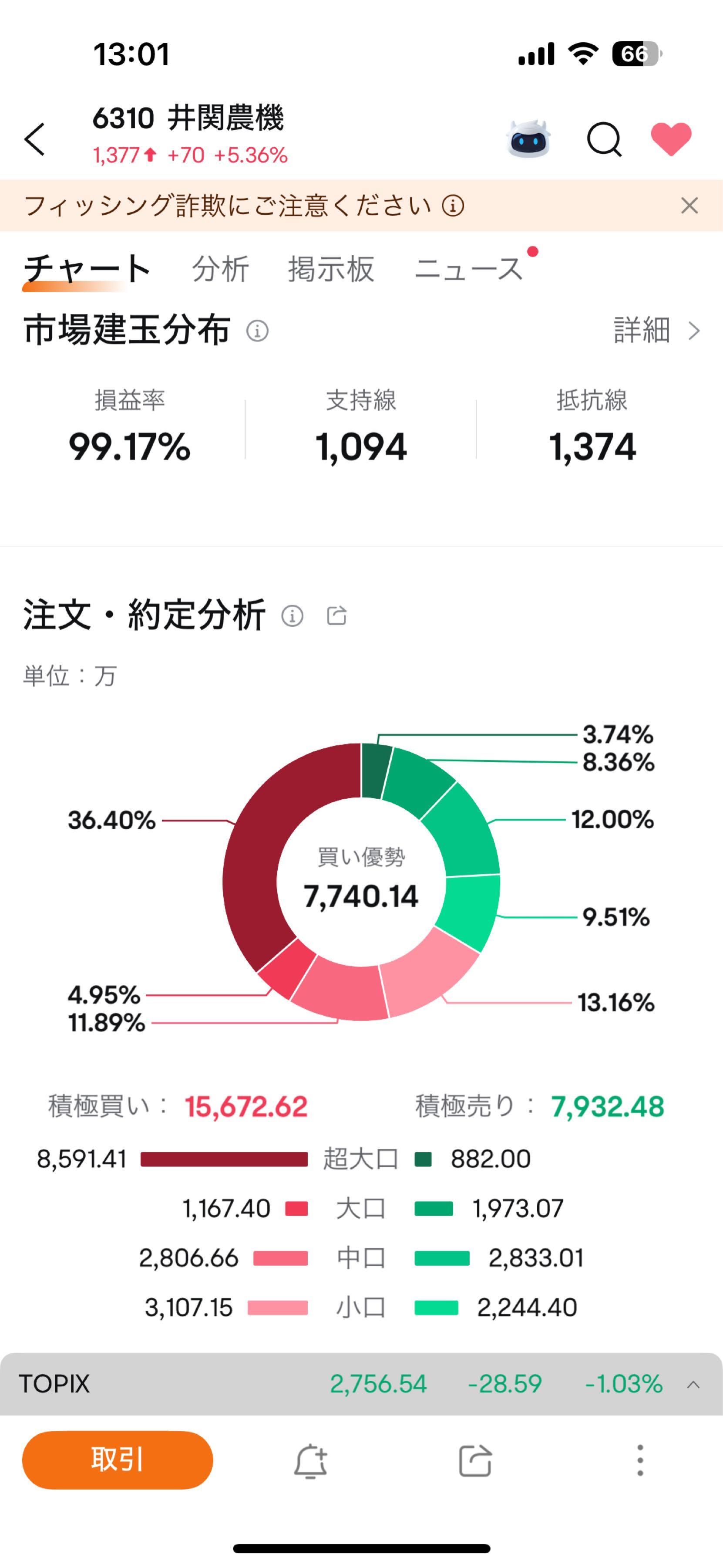
Task: Add a price alert with the bell
Action: [x=311, y=1460]
